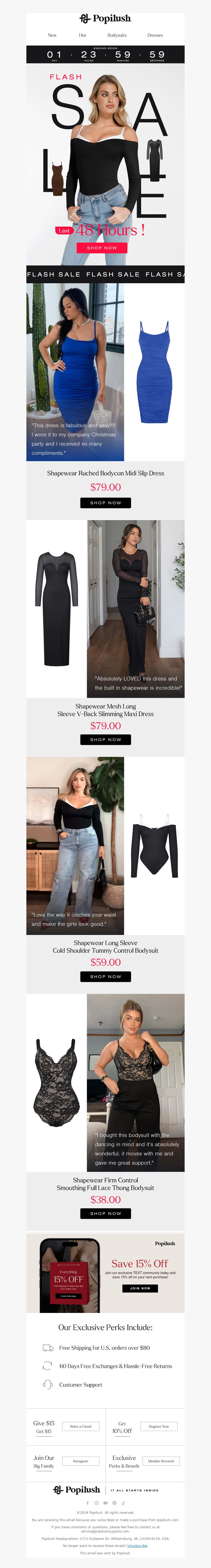Shop the Full Lace Thong Bodysuit
The height and width of the screenshot is (1568, 211).
click(105, 1213)
